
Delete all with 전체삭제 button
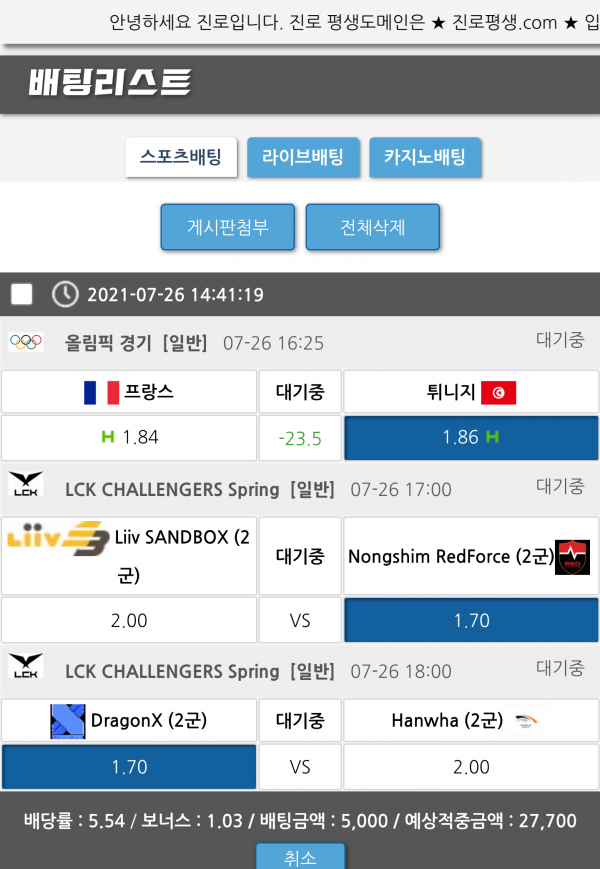pos(373,227)
